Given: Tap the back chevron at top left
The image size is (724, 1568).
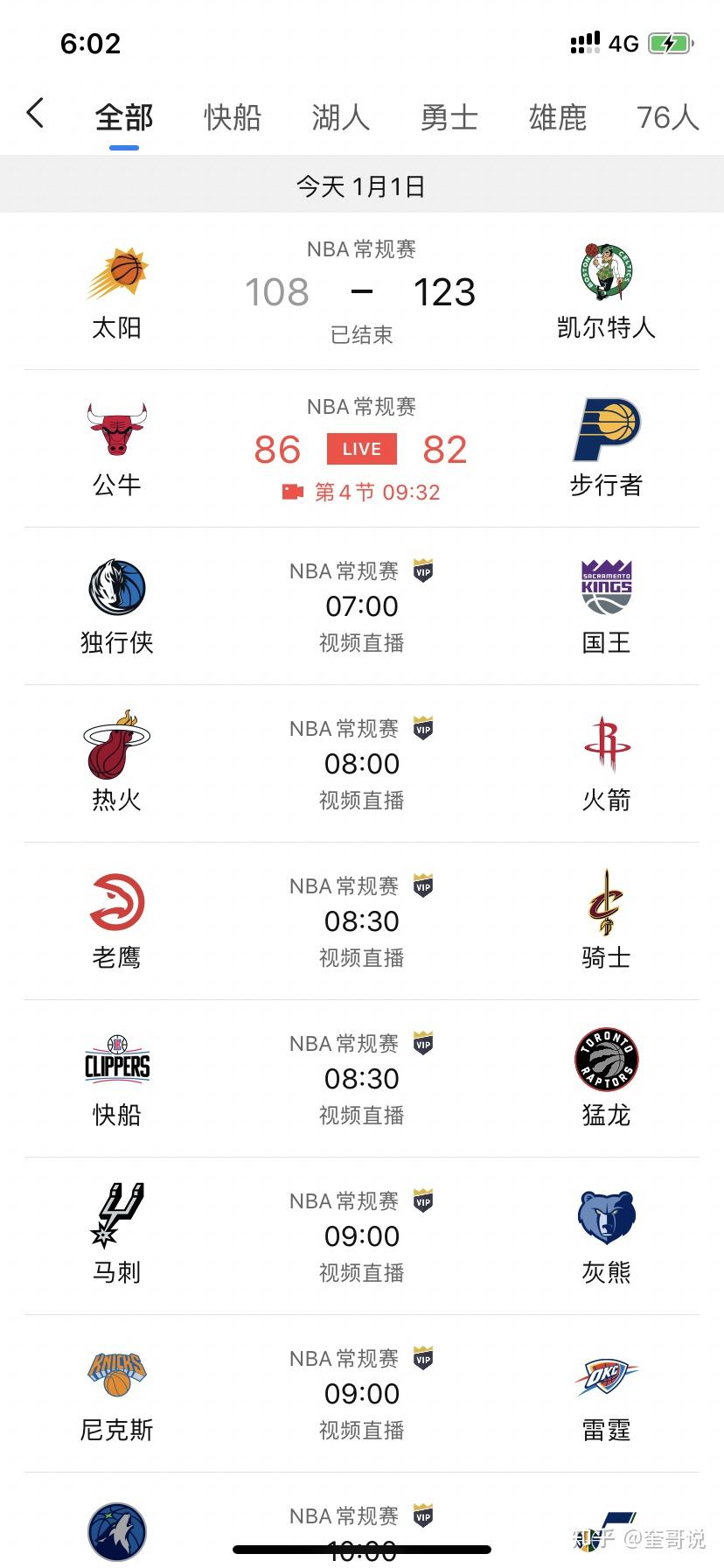Looking at the screenshot, I should (35, 114).
